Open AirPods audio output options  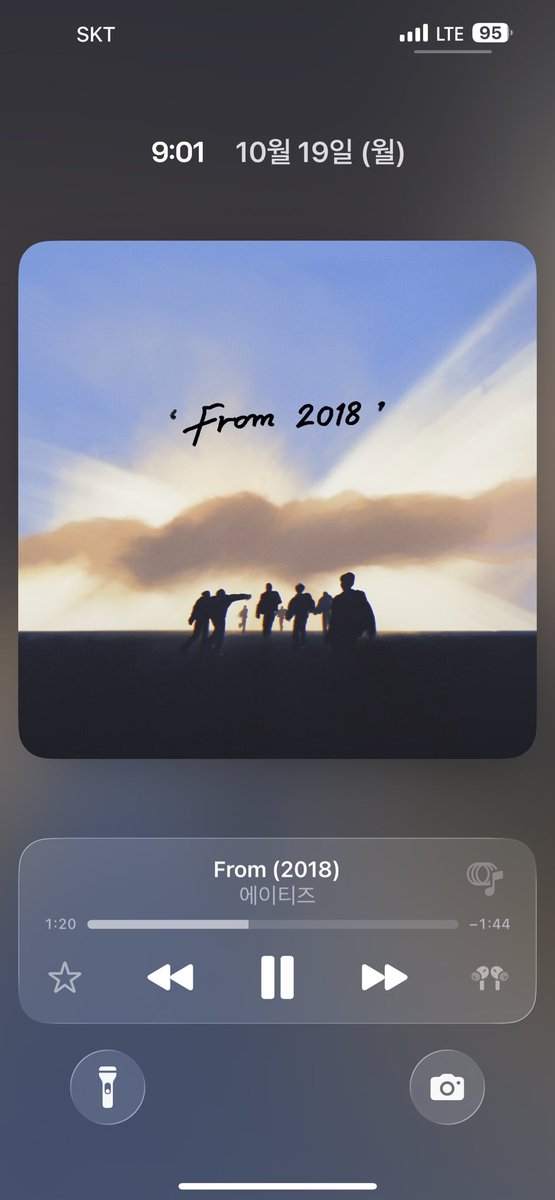489,977
